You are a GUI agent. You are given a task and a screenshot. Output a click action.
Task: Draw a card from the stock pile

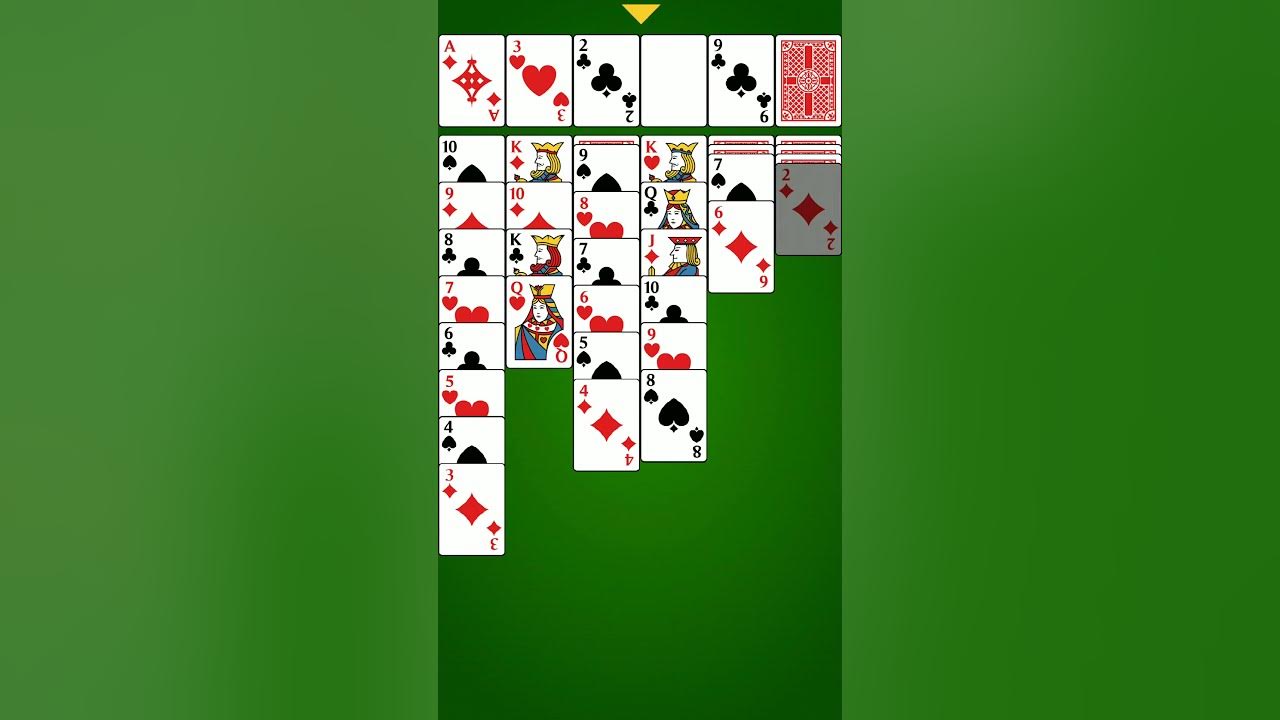point(808,81)
